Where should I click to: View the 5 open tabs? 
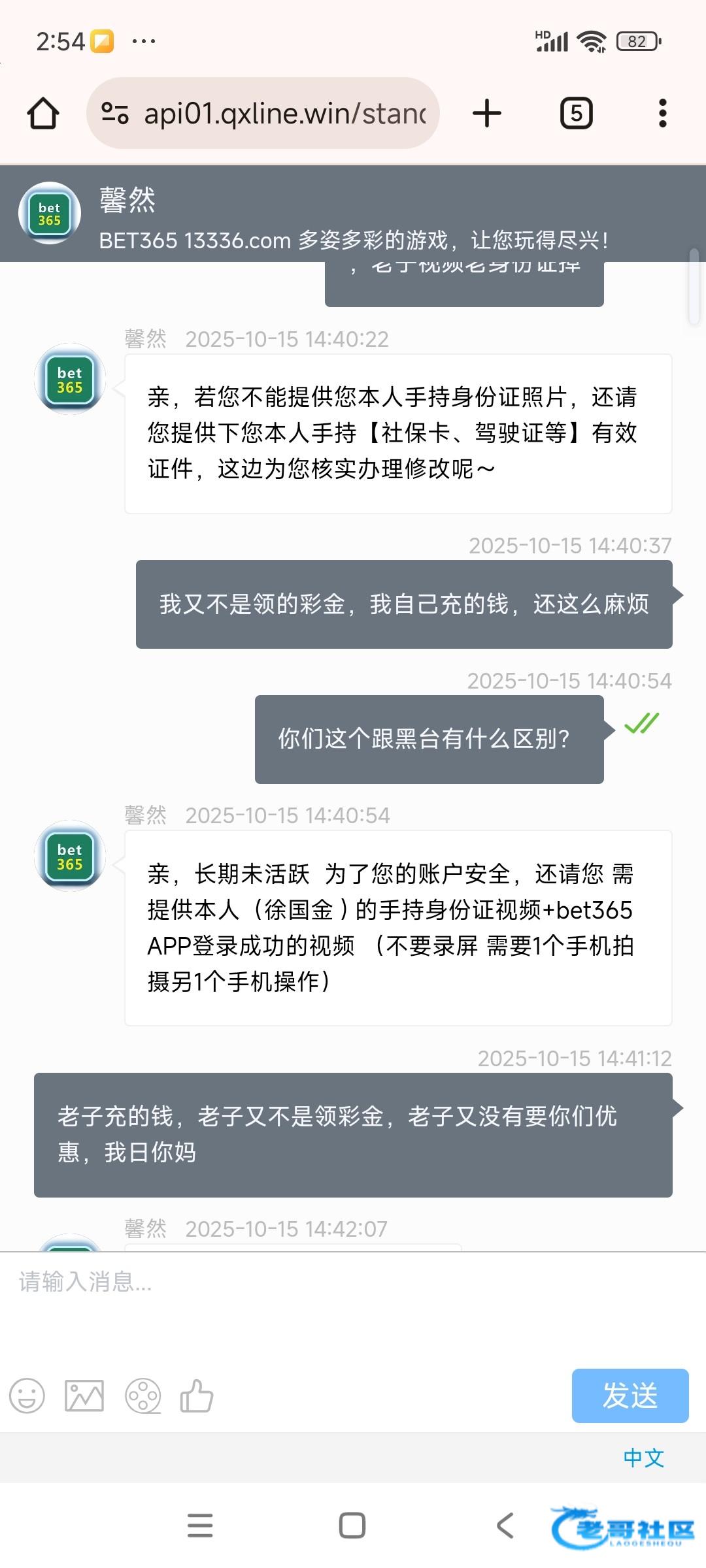(x=576, y=113)
